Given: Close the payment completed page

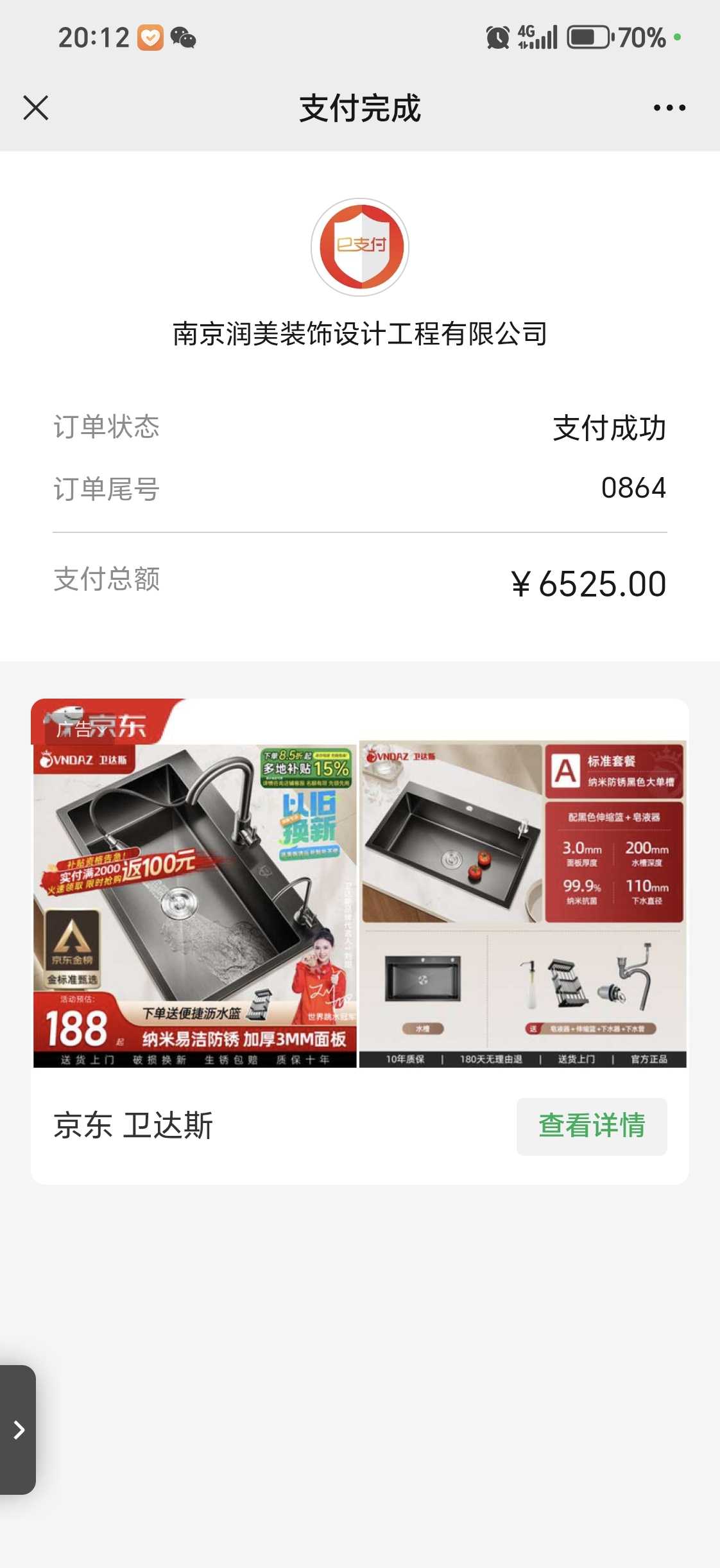Looking at the screenshot, I should click(36, 108).
